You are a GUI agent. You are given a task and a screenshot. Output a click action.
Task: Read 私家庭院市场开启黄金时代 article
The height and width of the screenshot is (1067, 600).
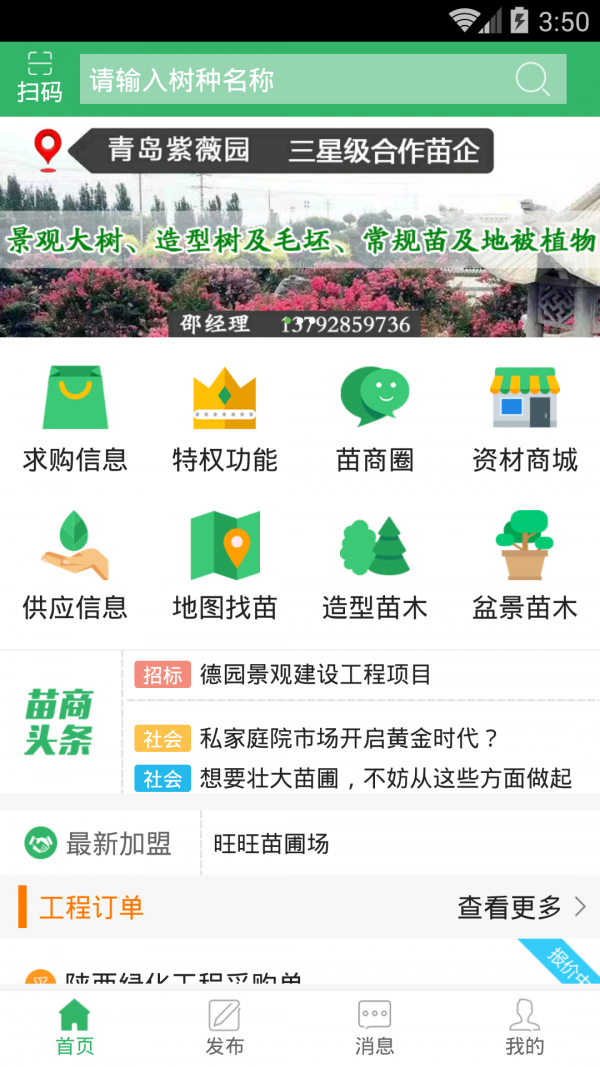coord(348,740)
